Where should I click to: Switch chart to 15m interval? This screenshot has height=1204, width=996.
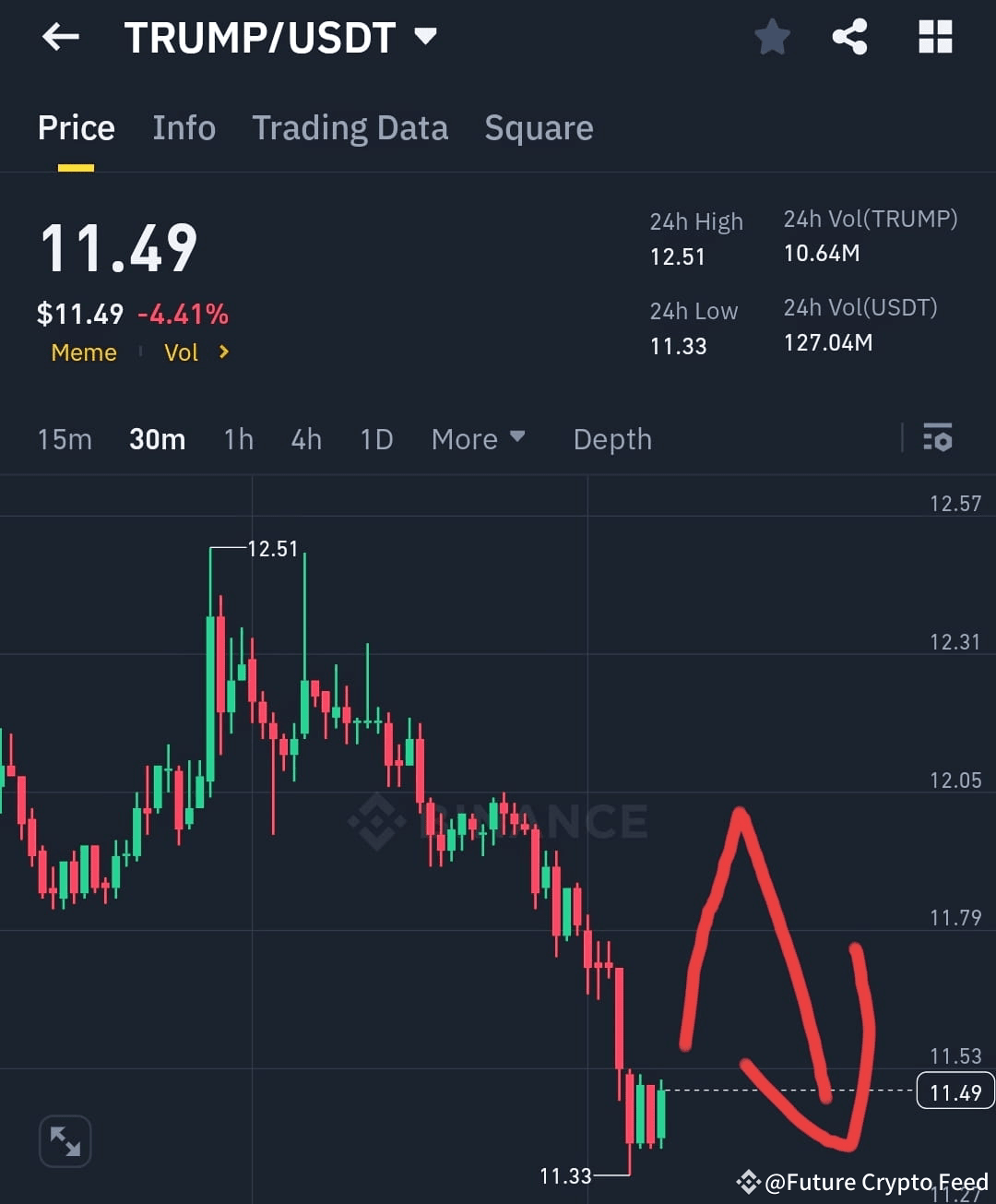tap(65, 440)
